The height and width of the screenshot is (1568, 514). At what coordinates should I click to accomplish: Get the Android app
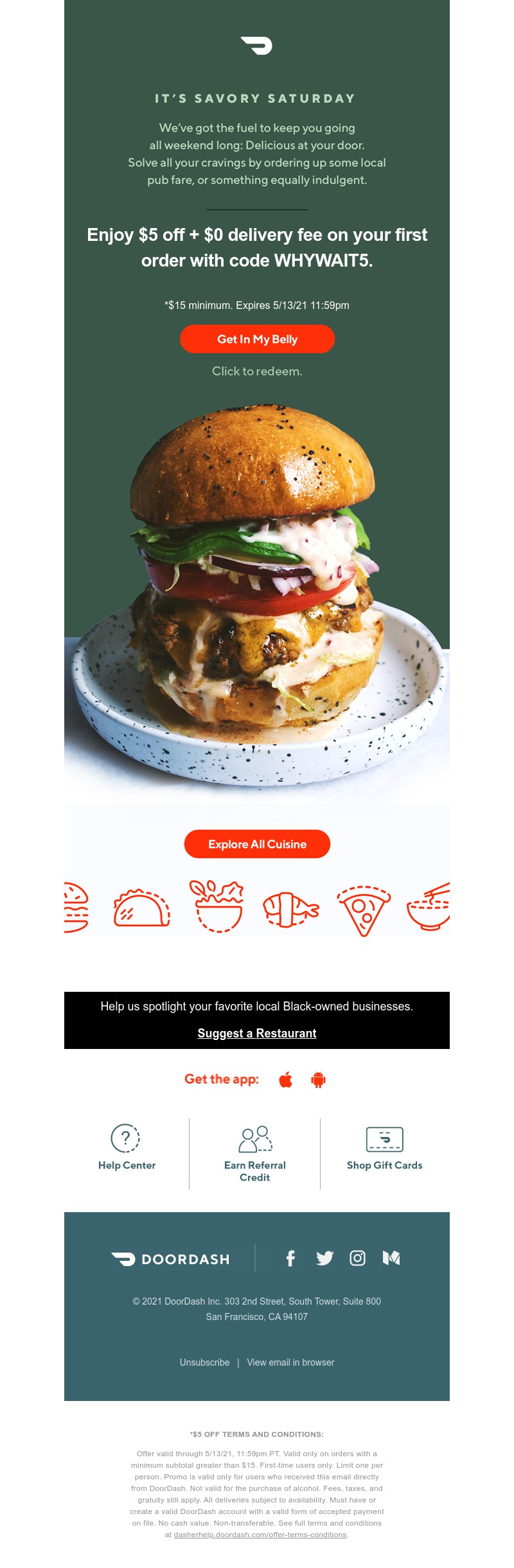coord(318,1080)
